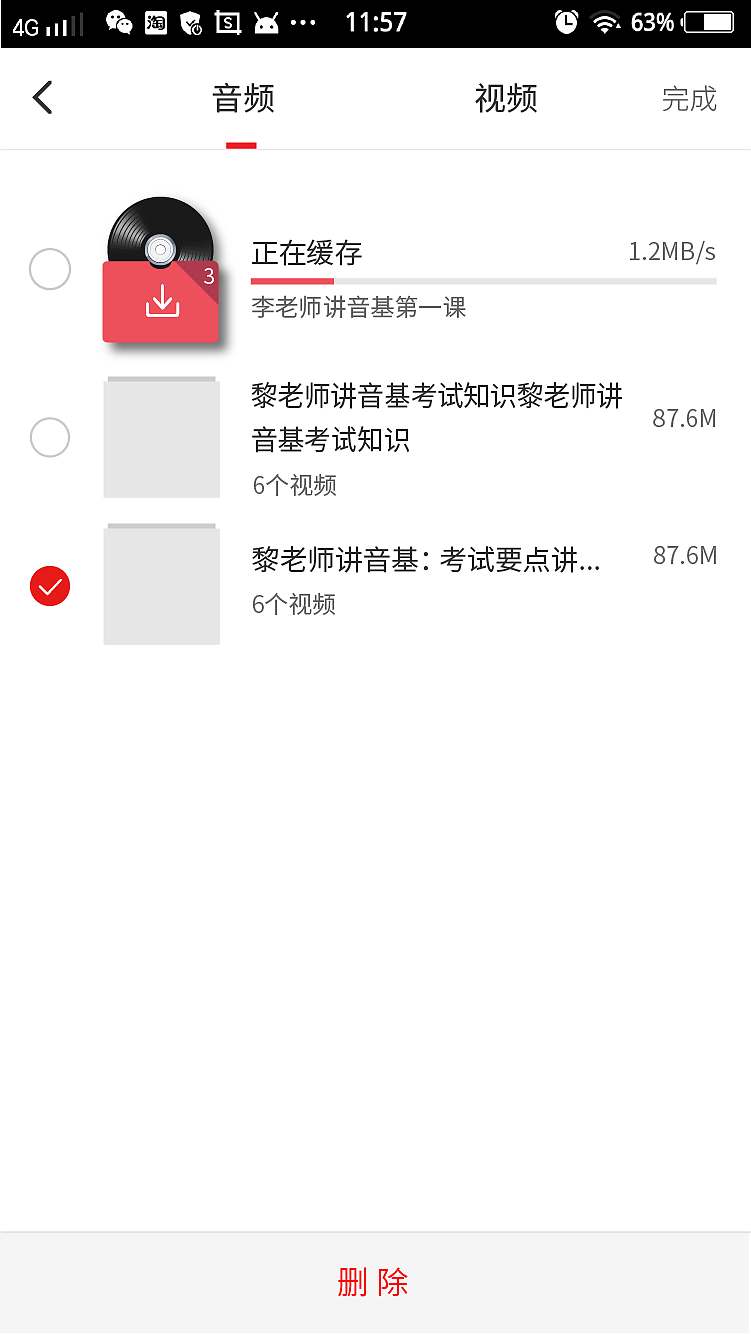Tap the alarm clock status bar icon

567,22
